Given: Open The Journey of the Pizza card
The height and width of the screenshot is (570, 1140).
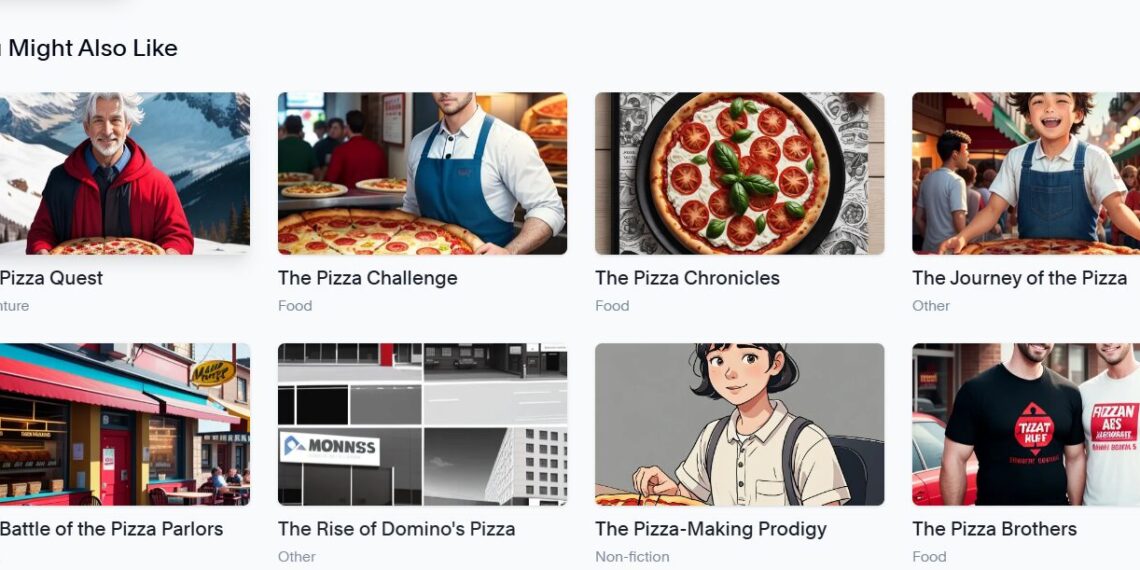Looking at the screenshot, I should click(x=1025, y=175).
